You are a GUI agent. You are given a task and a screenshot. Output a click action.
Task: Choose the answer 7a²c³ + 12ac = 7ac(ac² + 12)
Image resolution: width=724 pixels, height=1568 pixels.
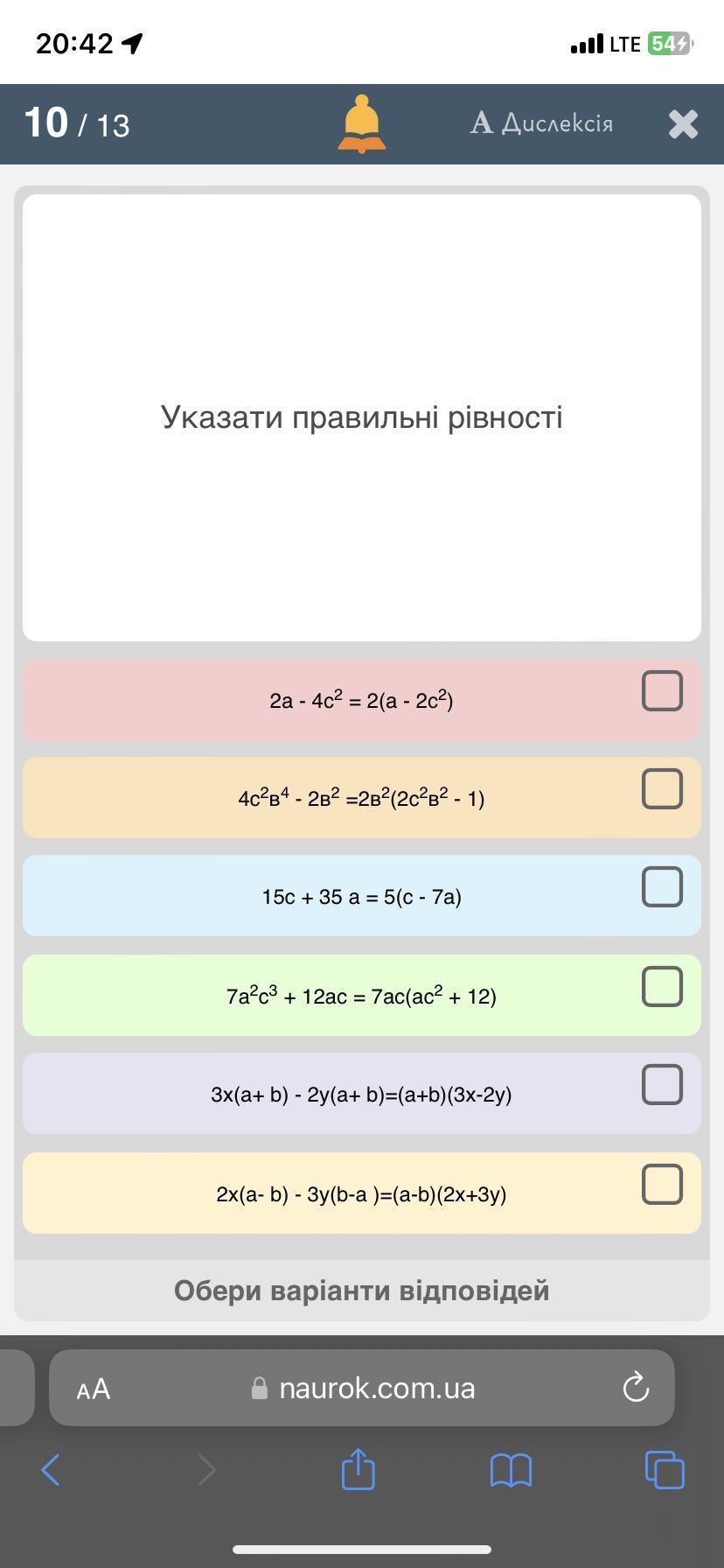[x=662, y=987]
